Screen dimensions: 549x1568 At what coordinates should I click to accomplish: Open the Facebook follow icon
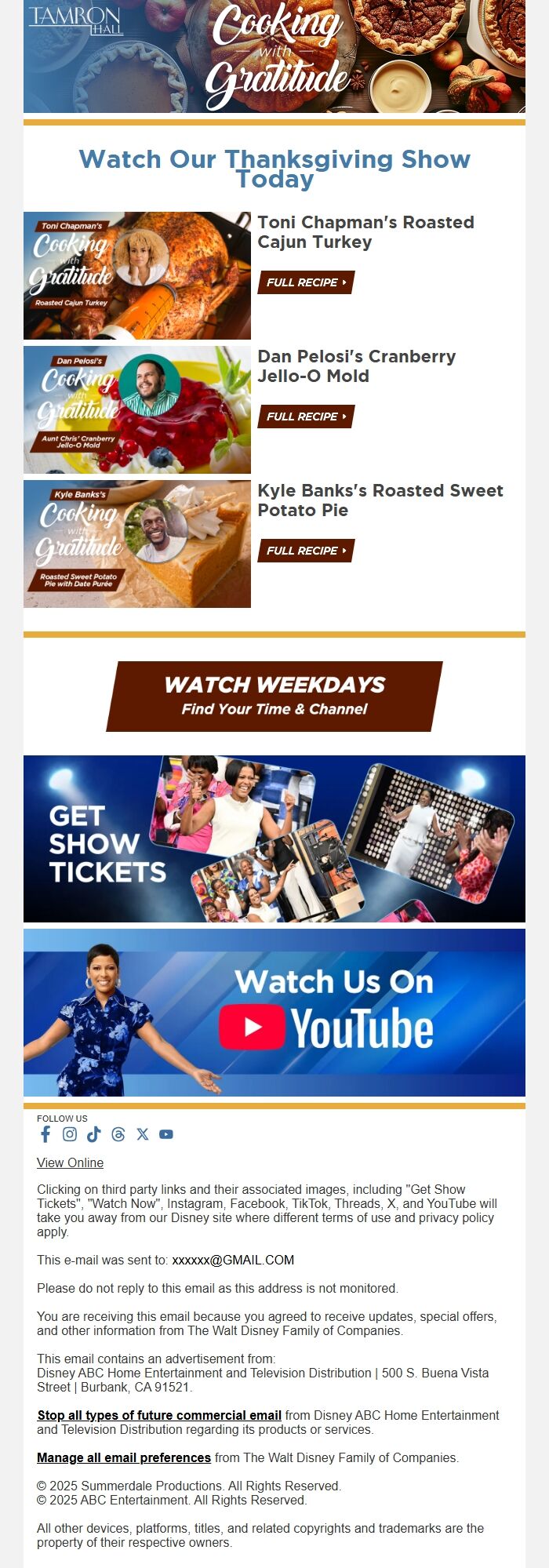(x=45, y=1134)
